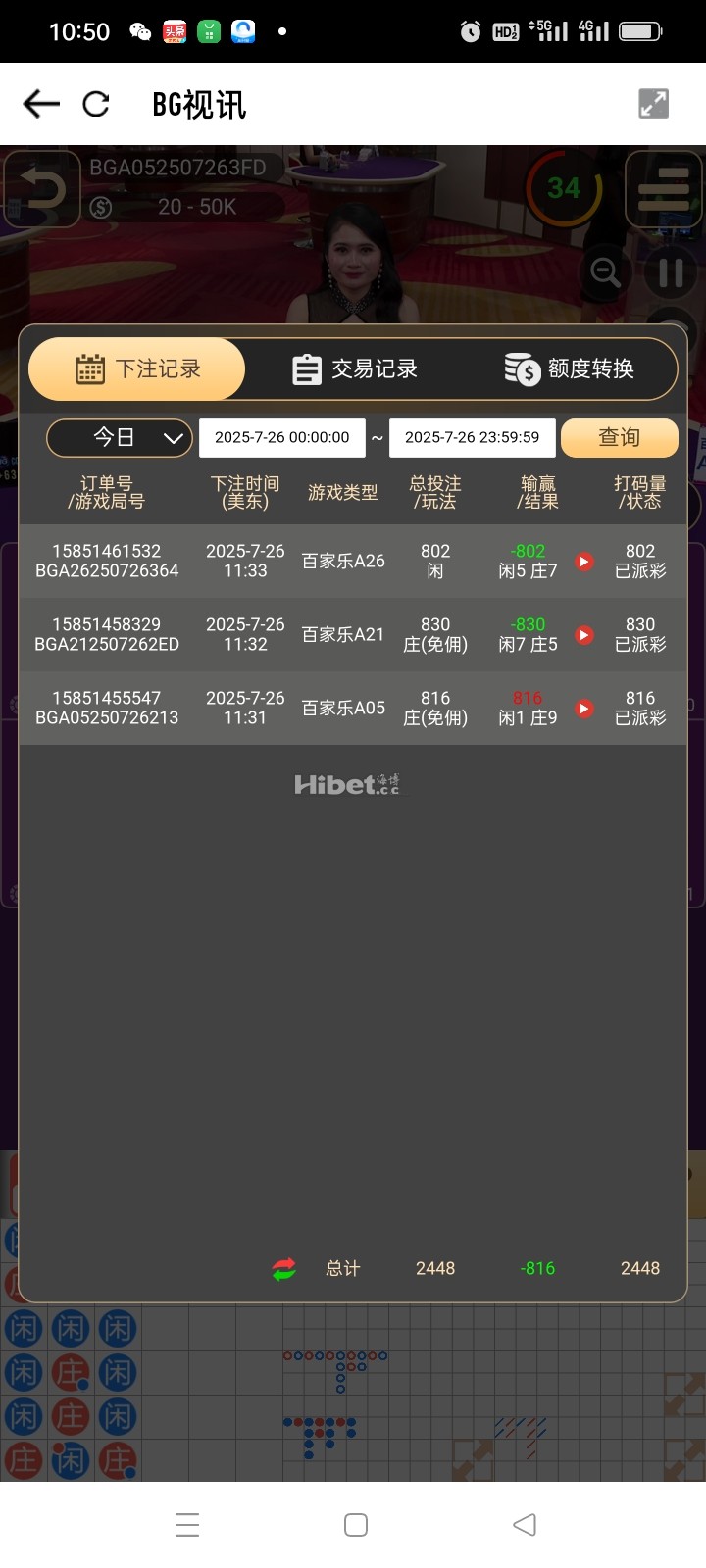Pause the live dealer video stream
706x1568 pixels.
click(671, 272)
